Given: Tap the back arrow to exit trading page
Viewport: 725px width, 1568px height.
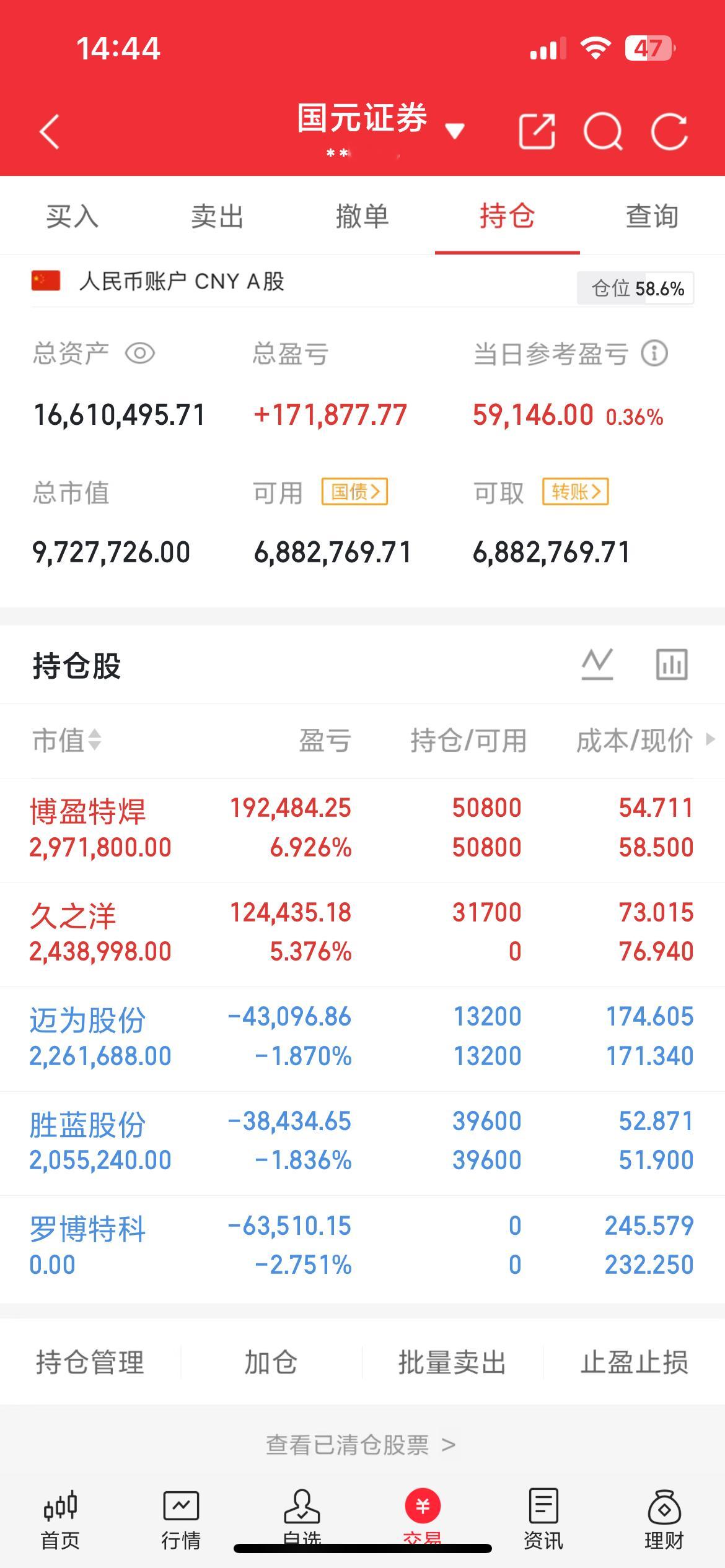Looking at the screenshot, I should pos(48,132).
